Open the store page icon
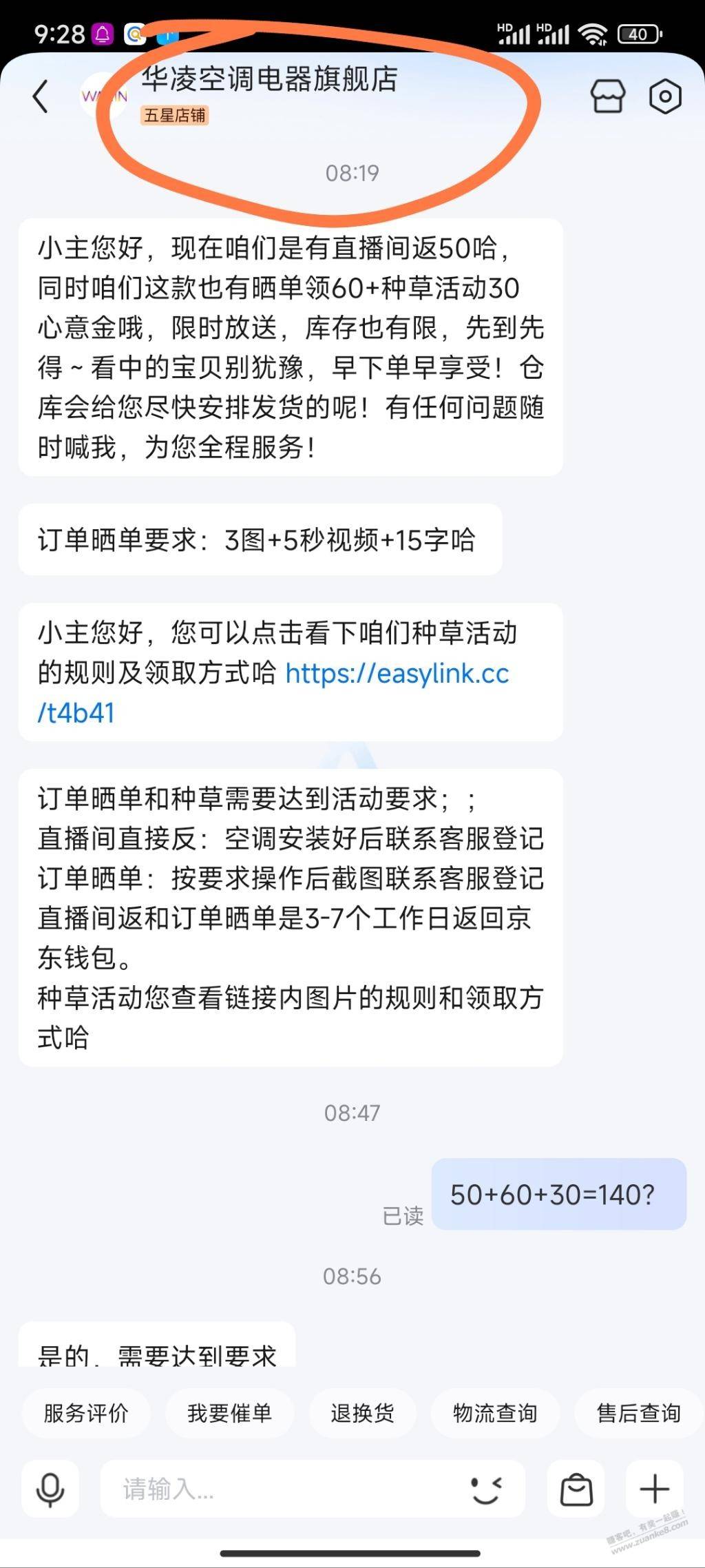This screenshot has height=1568, width=705. pos(608,96)
